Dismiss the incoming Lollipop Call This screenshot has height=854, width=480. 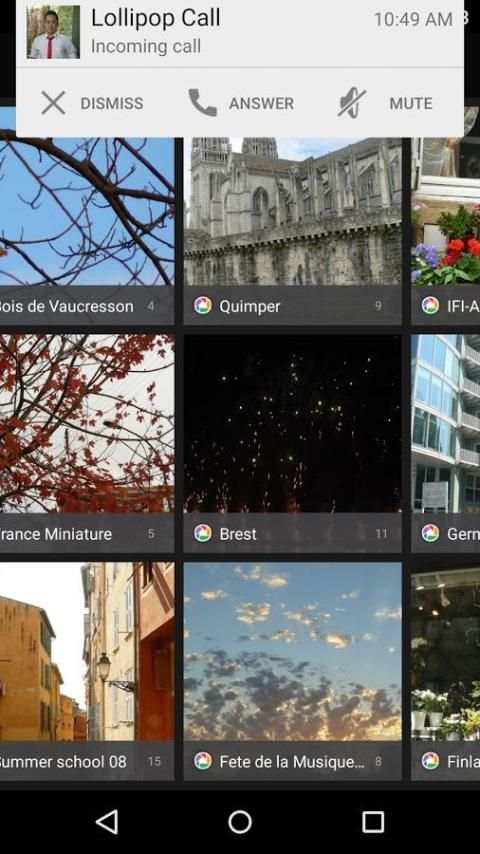point(92,103)
